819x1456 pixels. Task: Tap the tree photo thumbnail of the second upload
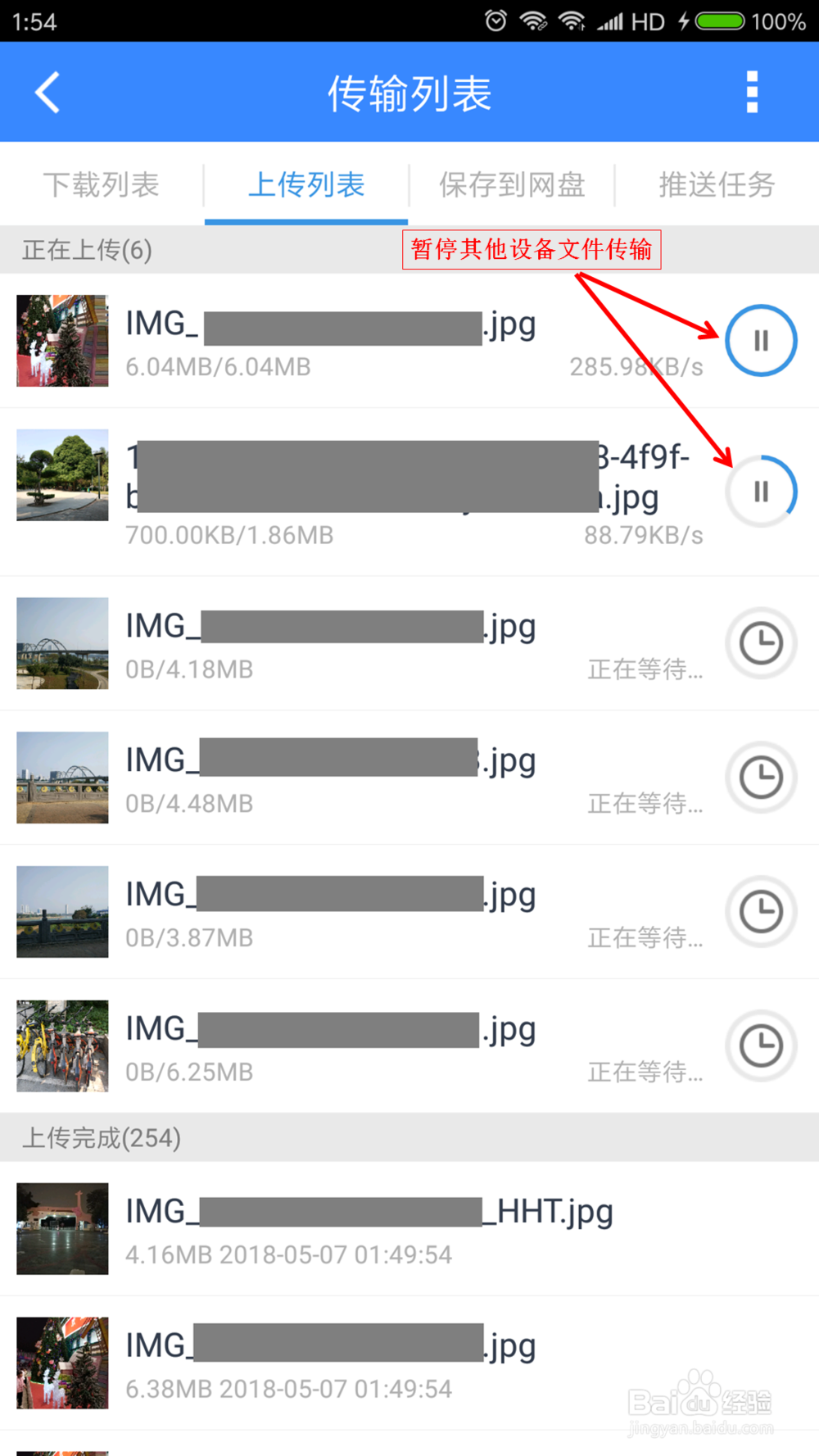[x=61, y=475]
